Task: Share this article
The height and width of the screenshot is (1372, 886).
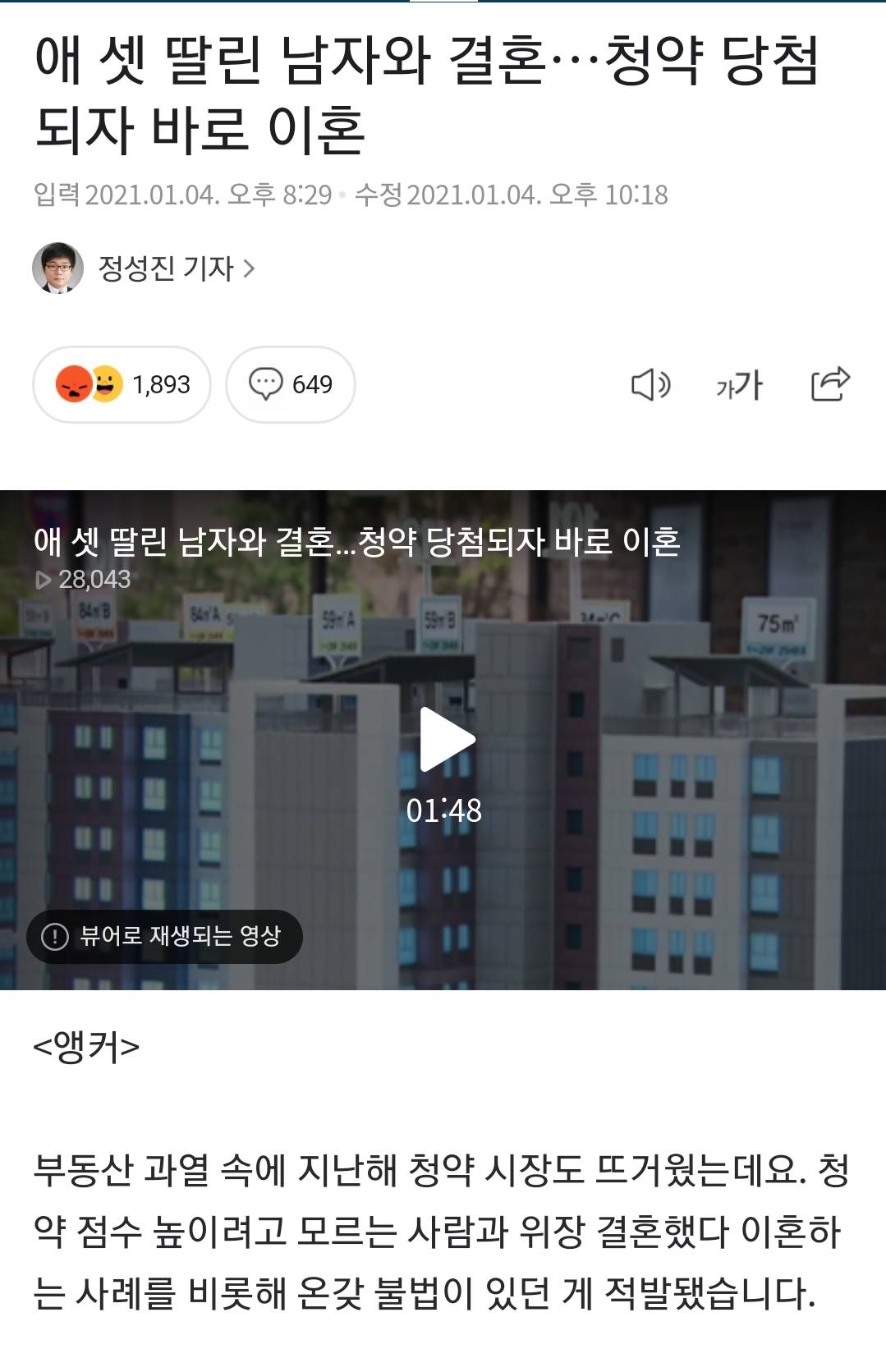Action: (829, 383)
